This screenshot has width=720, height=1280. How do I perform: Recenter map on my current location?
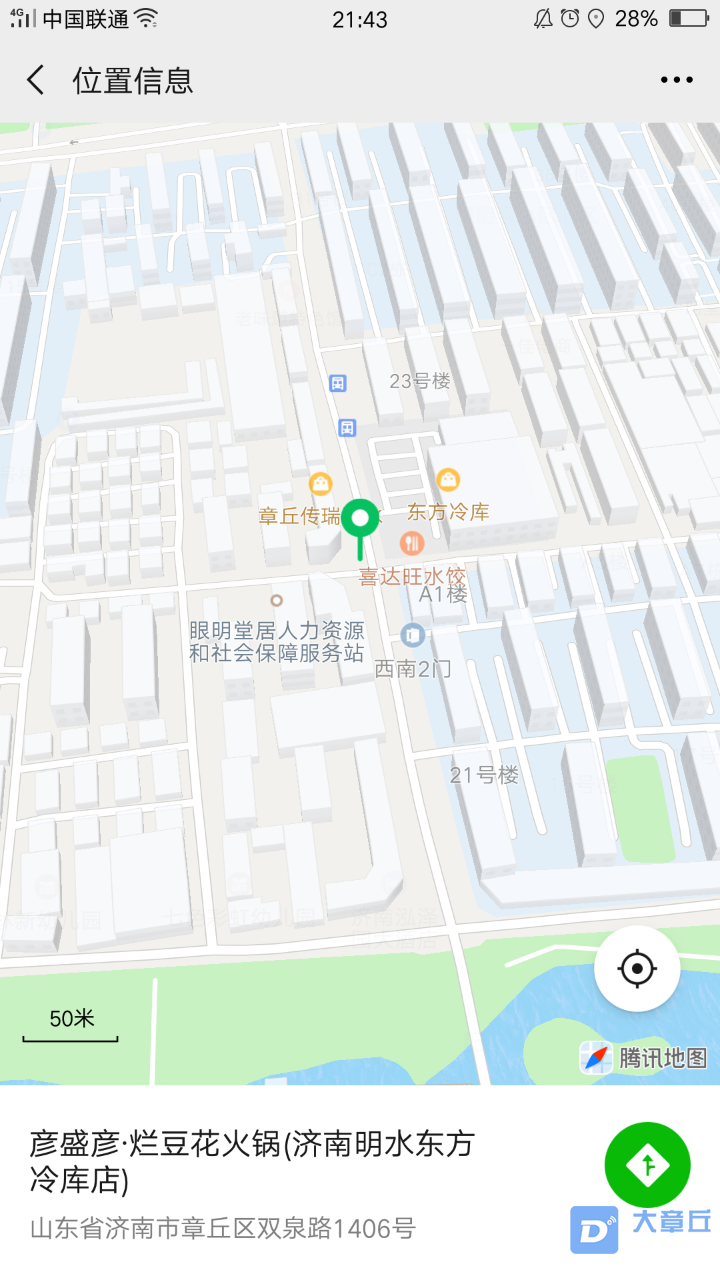637,968
